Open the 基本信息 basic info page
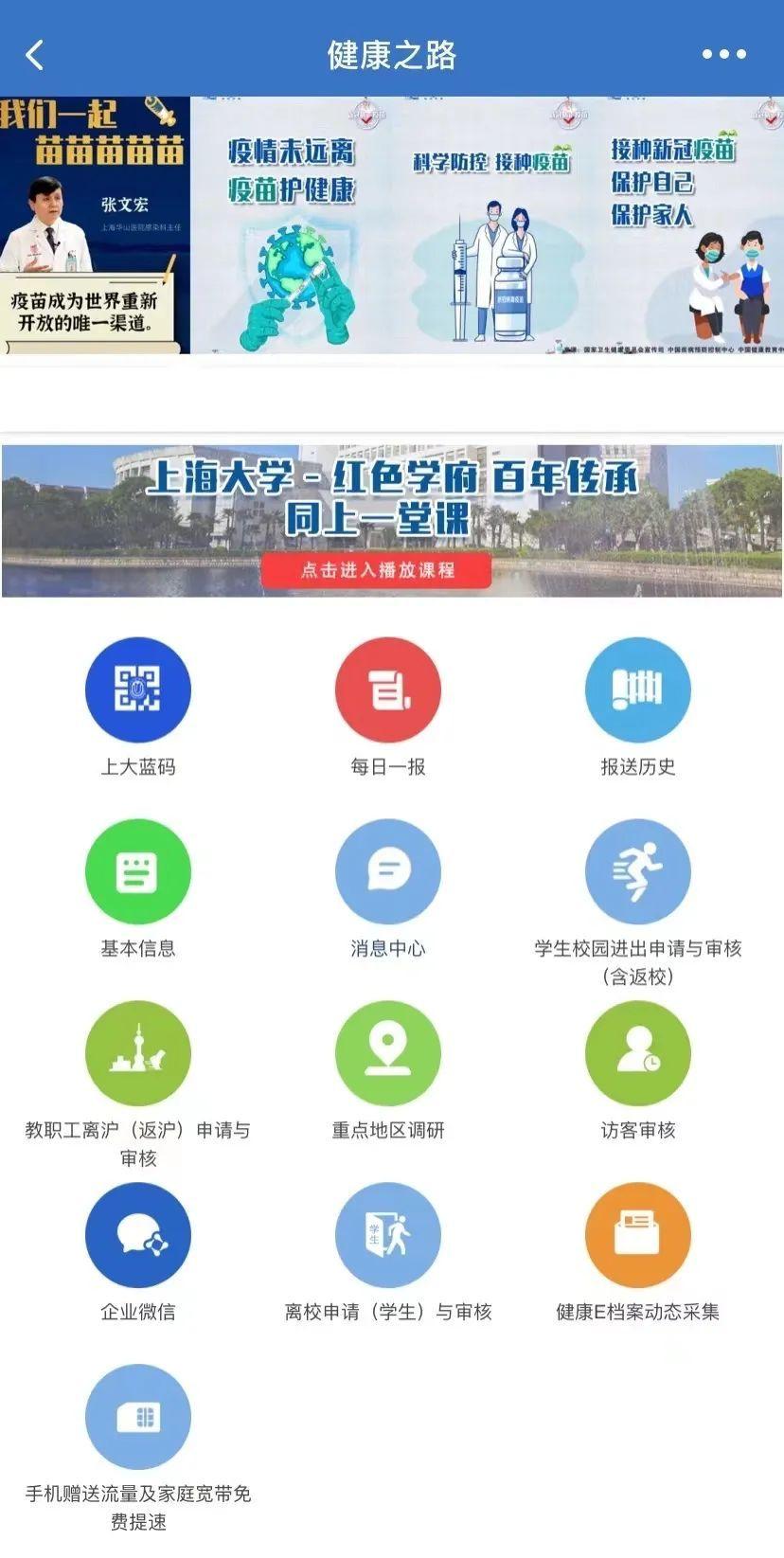 (x=138, y=870)
